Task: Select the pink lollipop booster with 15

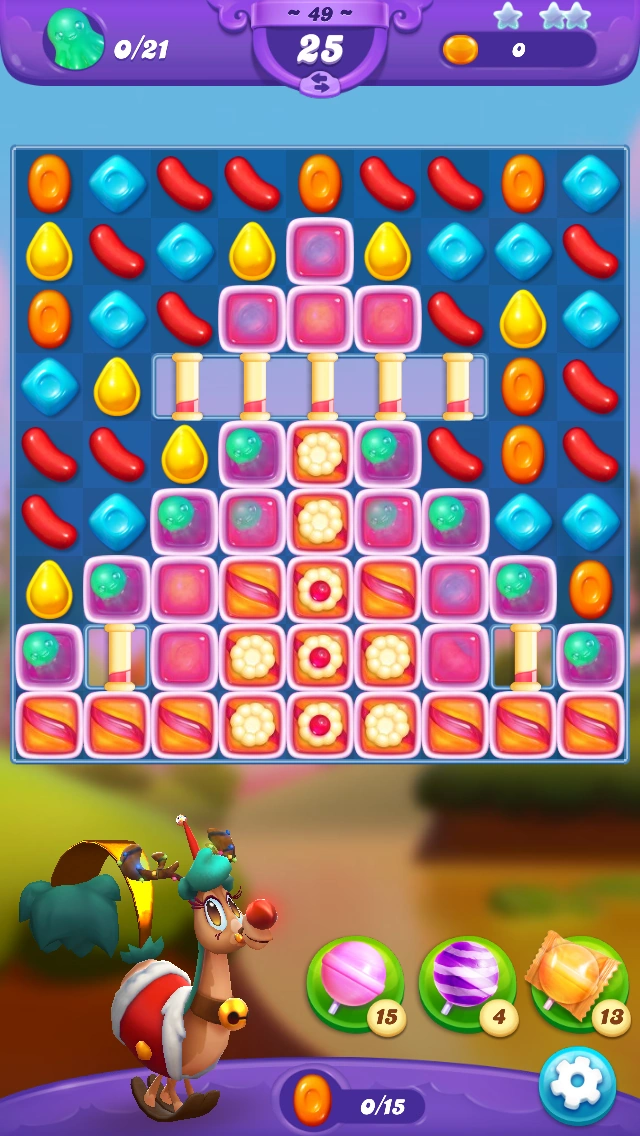Action: tap(355, 984)
